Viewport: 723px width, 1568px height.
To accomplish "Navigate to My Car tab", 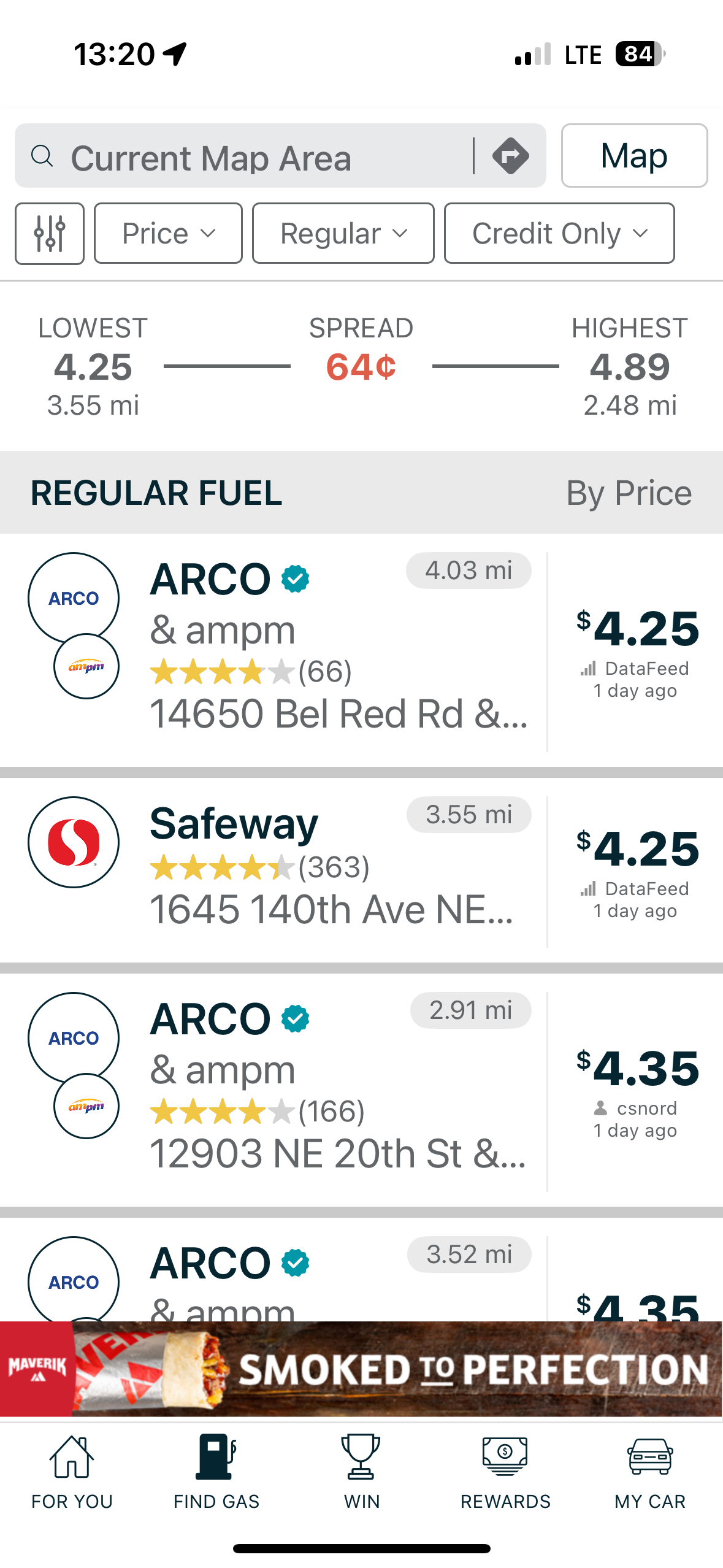I will click(649, 1472).
